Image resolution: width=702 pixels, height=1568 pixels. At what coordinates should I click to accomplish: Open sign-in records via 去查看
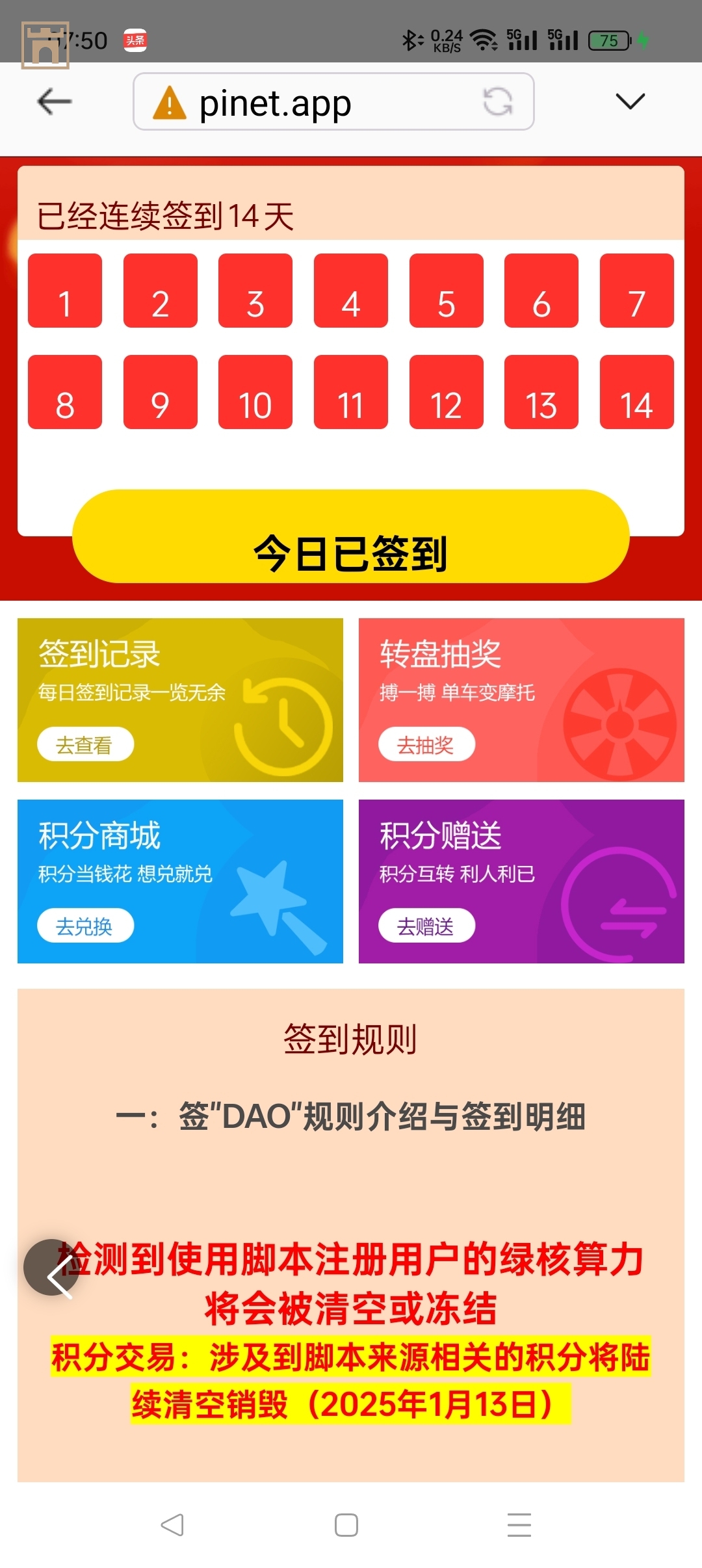click(85, 744)
